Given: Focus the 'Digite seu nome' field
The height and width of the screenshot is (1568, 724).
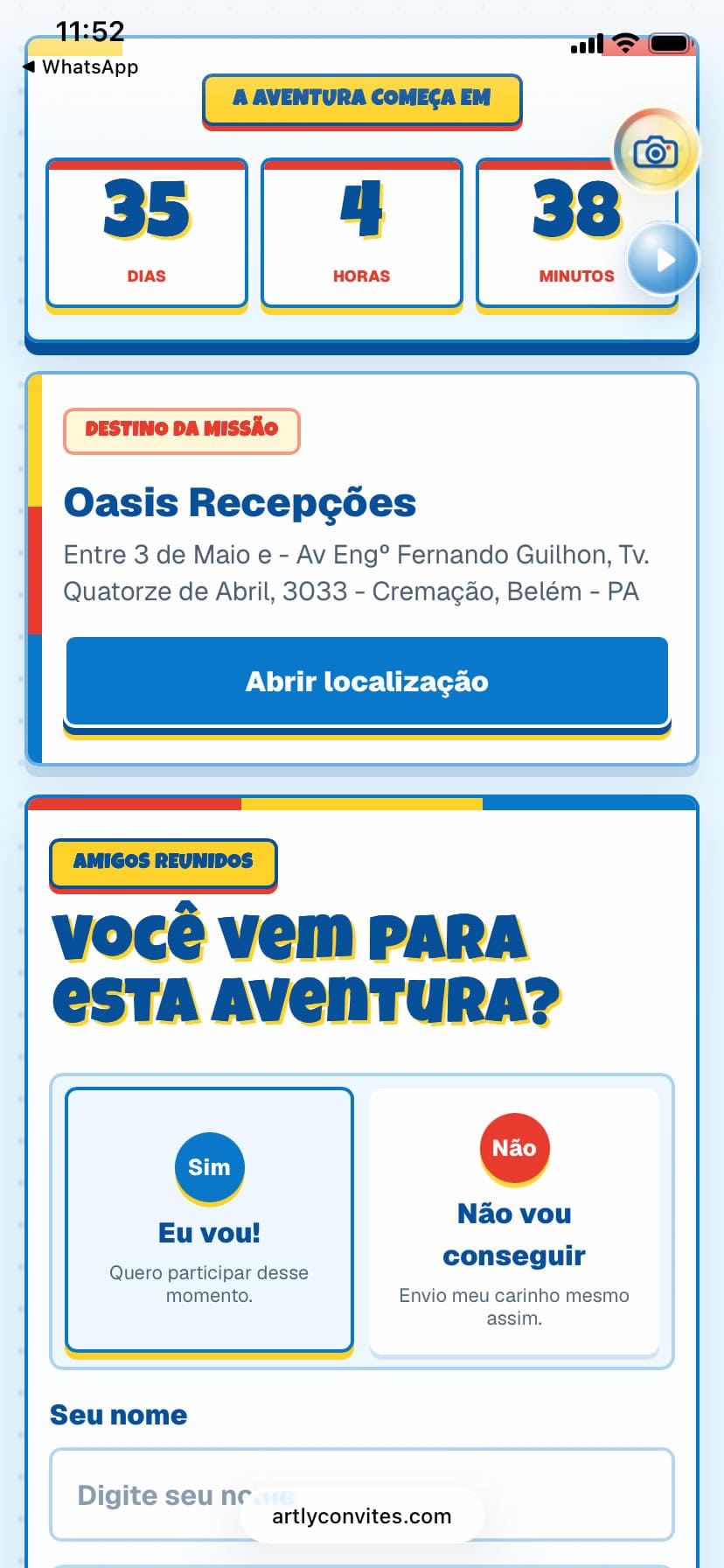Looking at the screenshot, I should click(x=362, y=1494).
